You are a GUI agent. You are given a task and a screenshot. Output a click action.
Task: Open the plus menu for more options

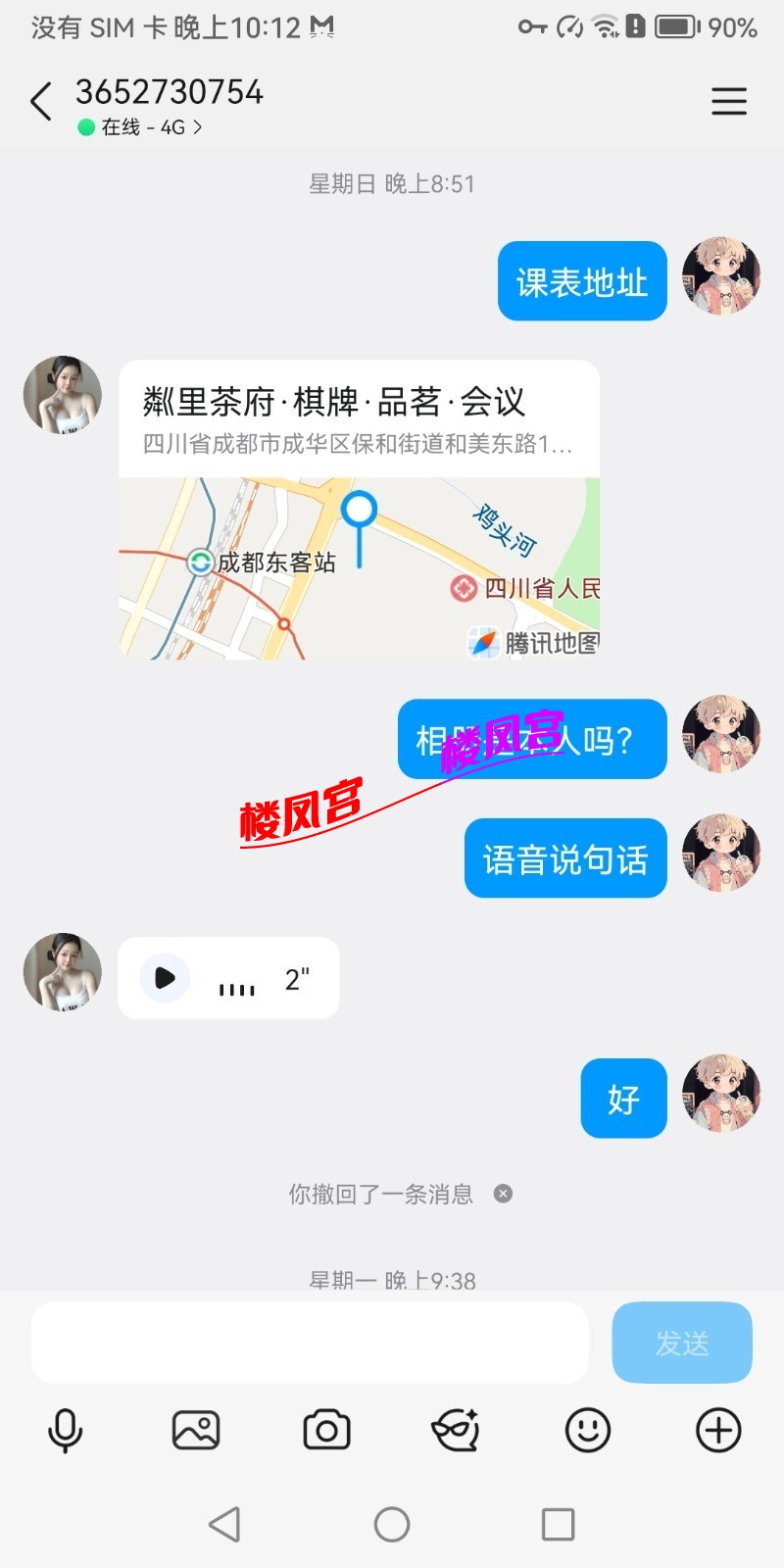pyautogui.click(x=718, y=1431)
